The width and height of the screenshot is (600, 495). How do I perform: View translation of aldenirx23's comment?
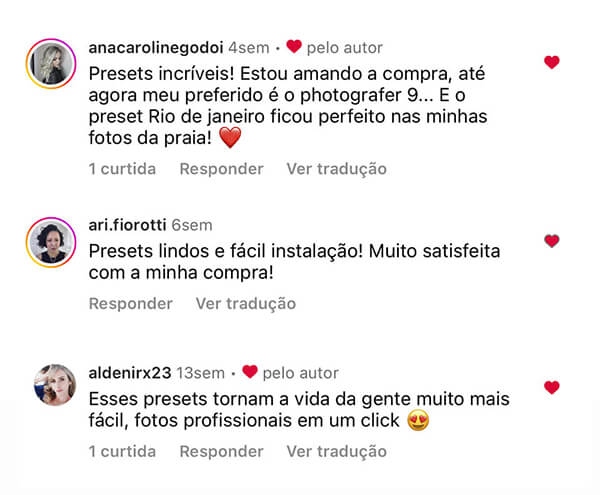pos(336,452)
